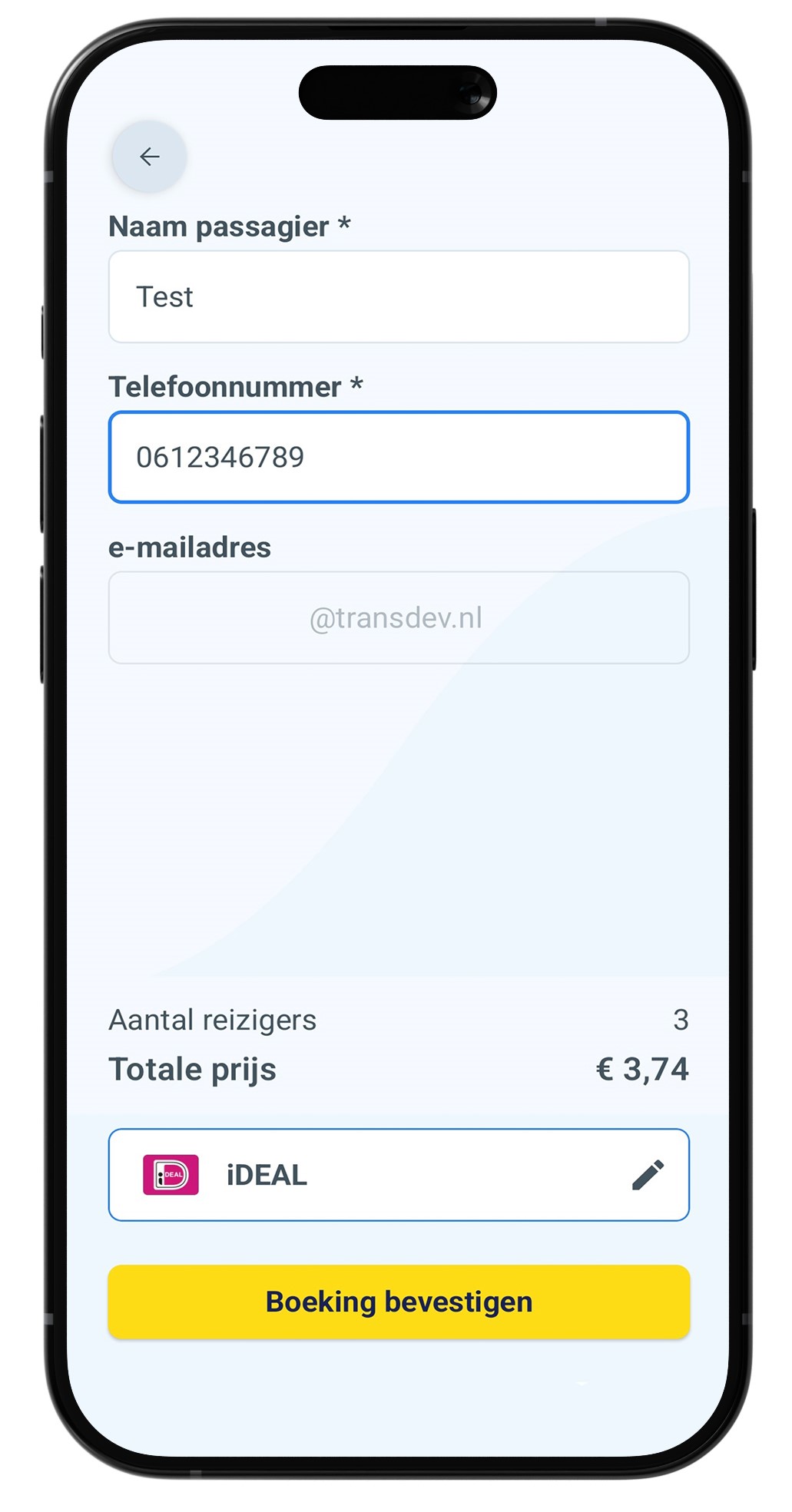Edit the Naam passagier field

[x=398, y=297]
